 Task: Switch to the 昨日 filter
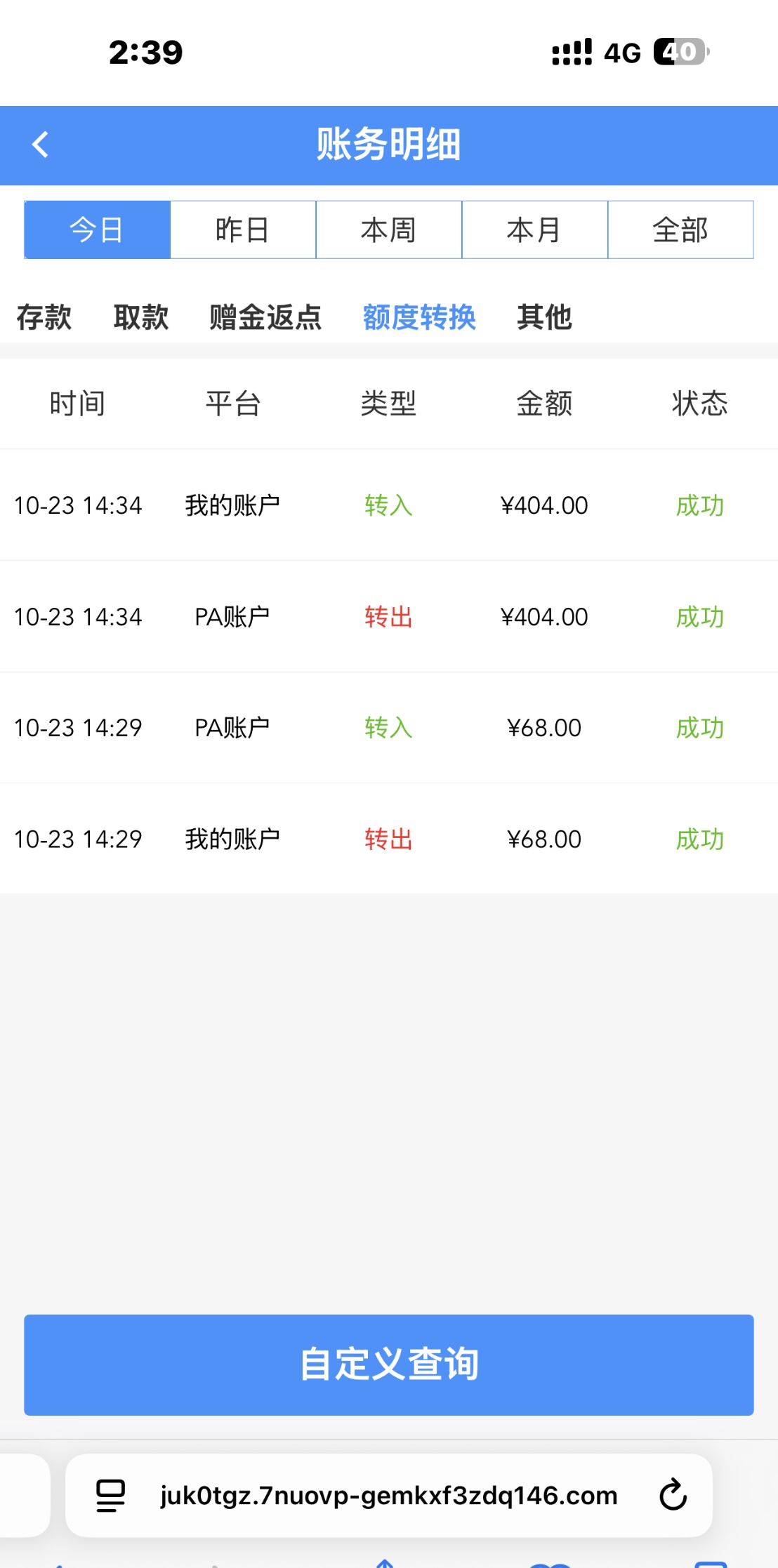(243, 230)
